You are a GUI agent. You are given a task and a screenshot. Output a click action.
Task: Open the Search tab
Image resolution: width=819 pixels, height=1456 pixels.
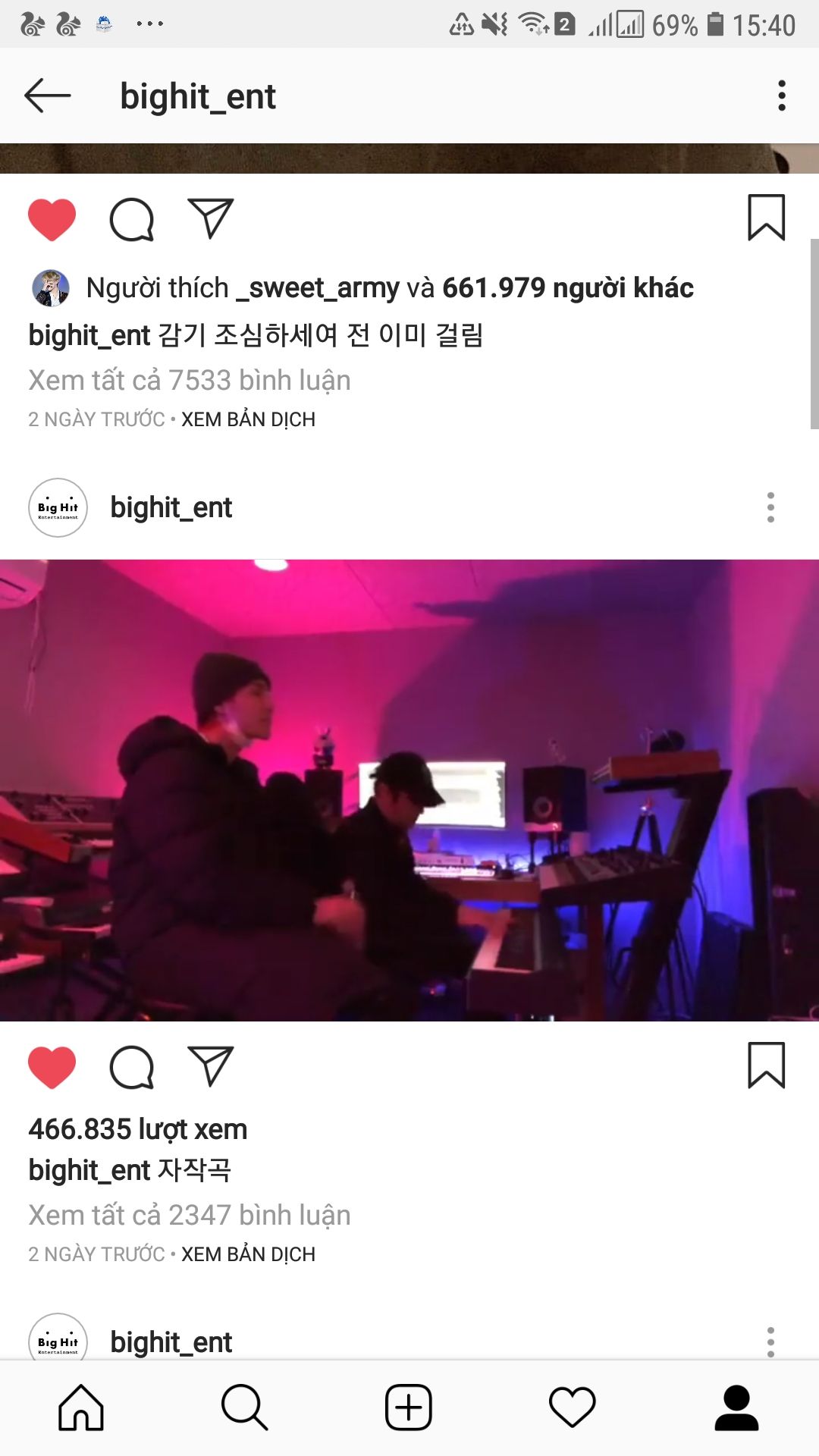244,1407
